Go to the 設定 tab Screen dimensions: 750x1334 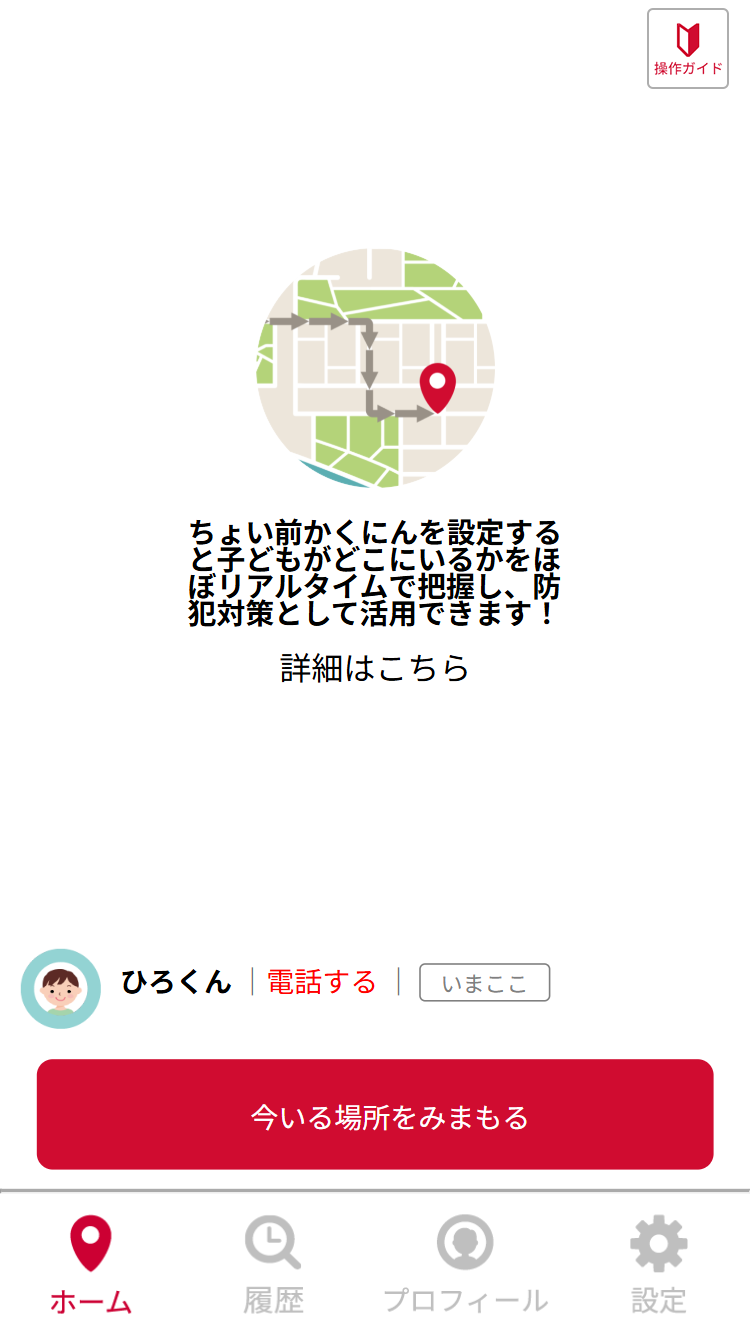[658, 1265]
